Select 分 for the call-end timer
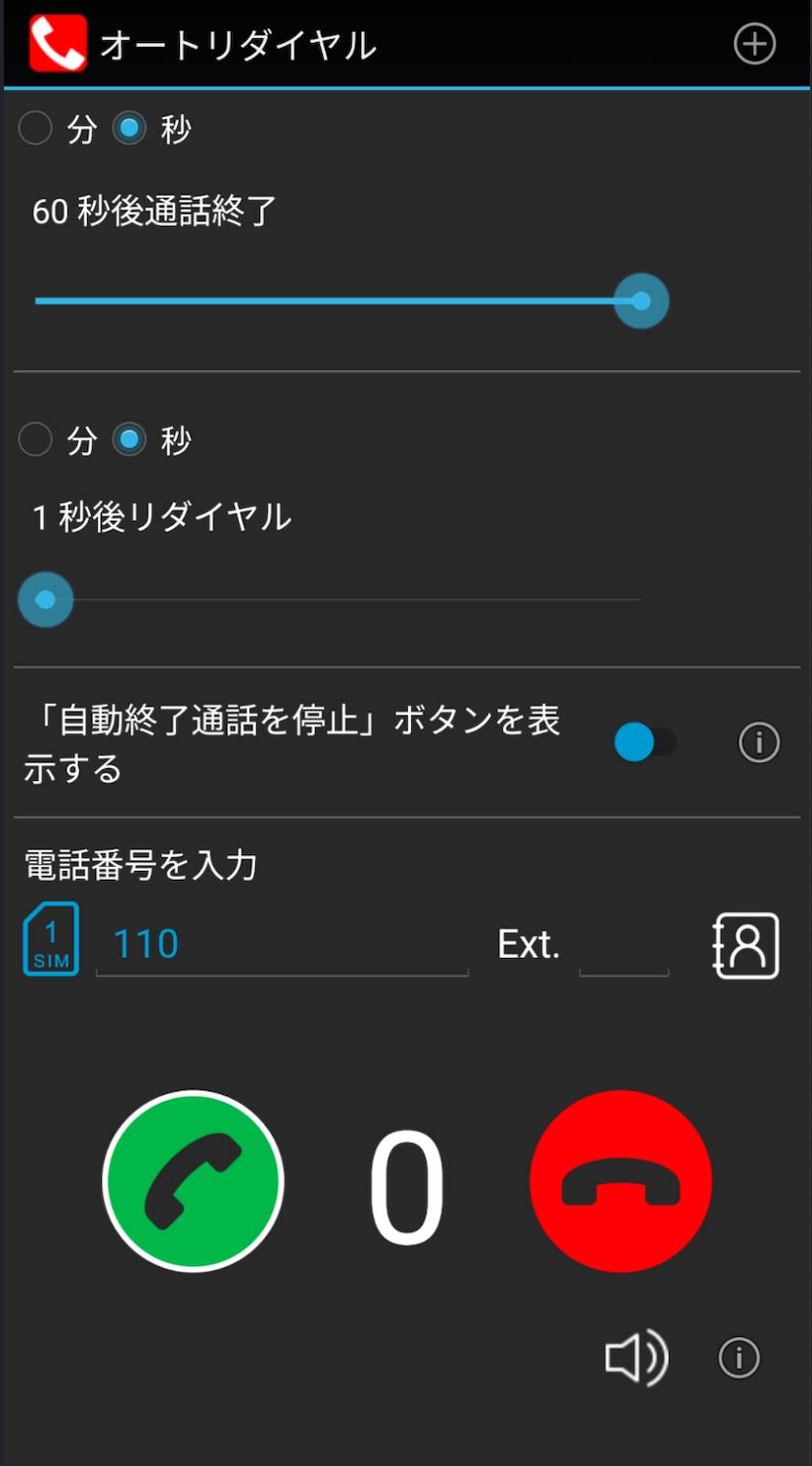 [36, 128]
